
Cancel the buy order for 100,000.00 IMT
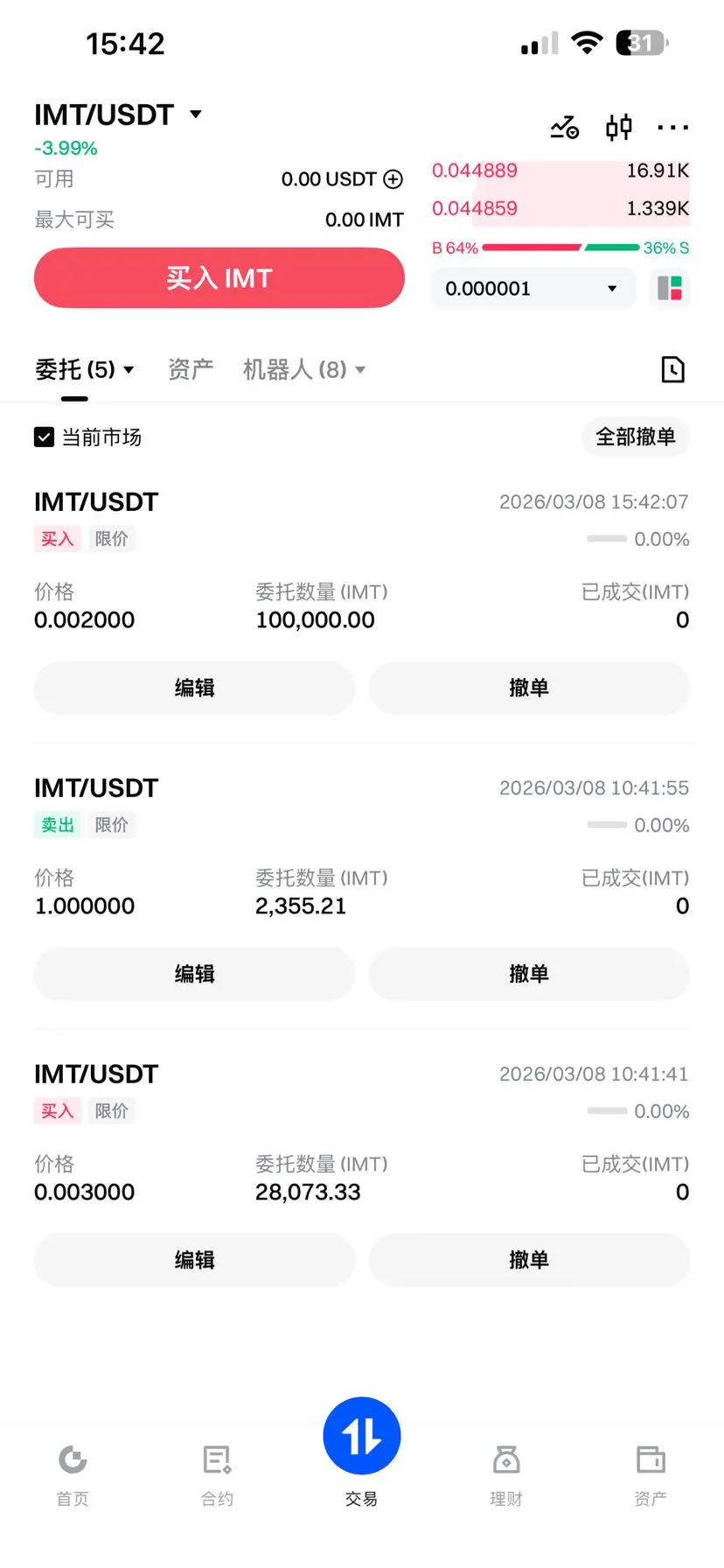point(529,688)
